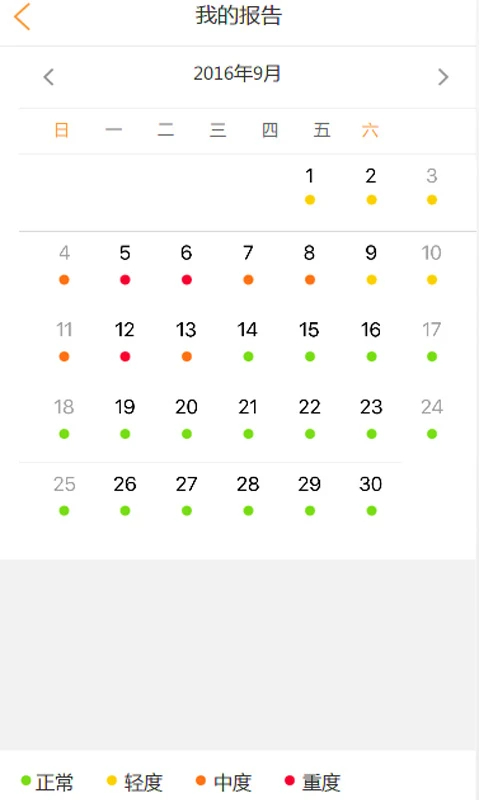
Task: Select day 27 in the calendar
Action: coord(187,495)
